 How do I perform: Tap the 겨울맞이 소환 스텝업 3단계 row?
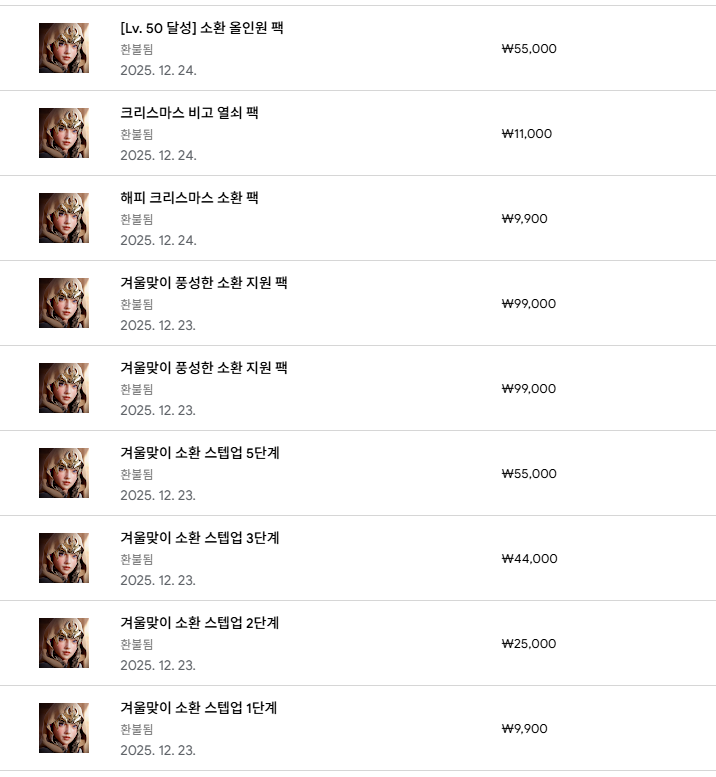199,538
